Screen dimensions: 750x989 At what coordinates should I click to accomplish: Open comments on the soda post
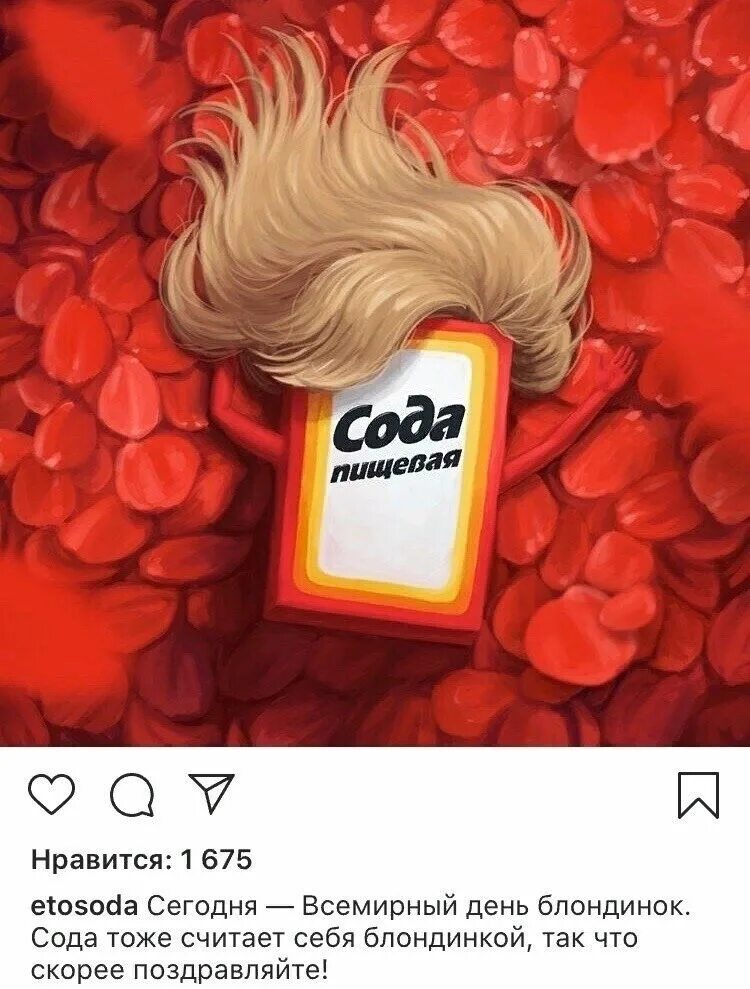132,797
